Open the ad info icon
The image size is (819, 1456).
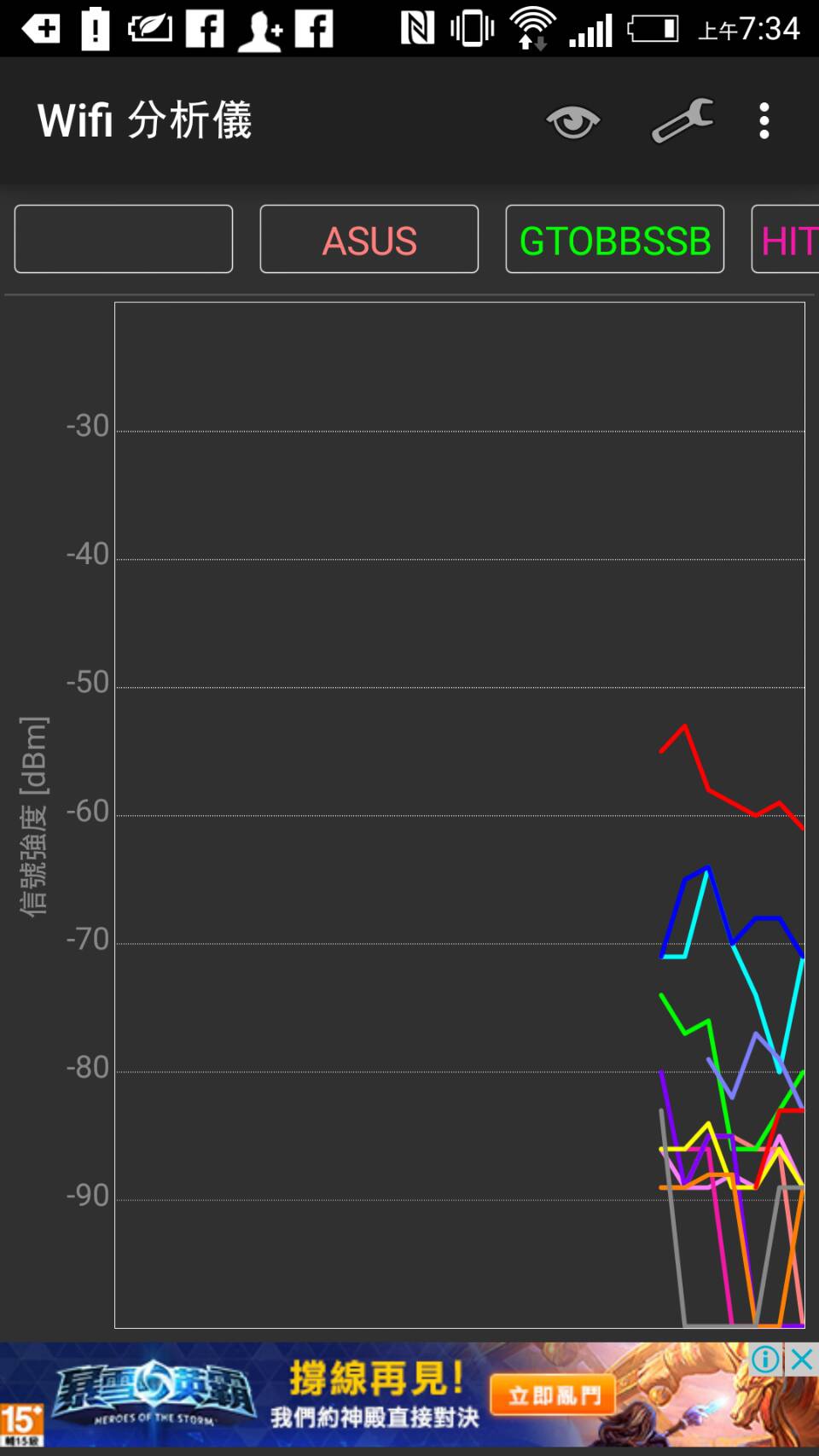click(x=766, y=1360)
